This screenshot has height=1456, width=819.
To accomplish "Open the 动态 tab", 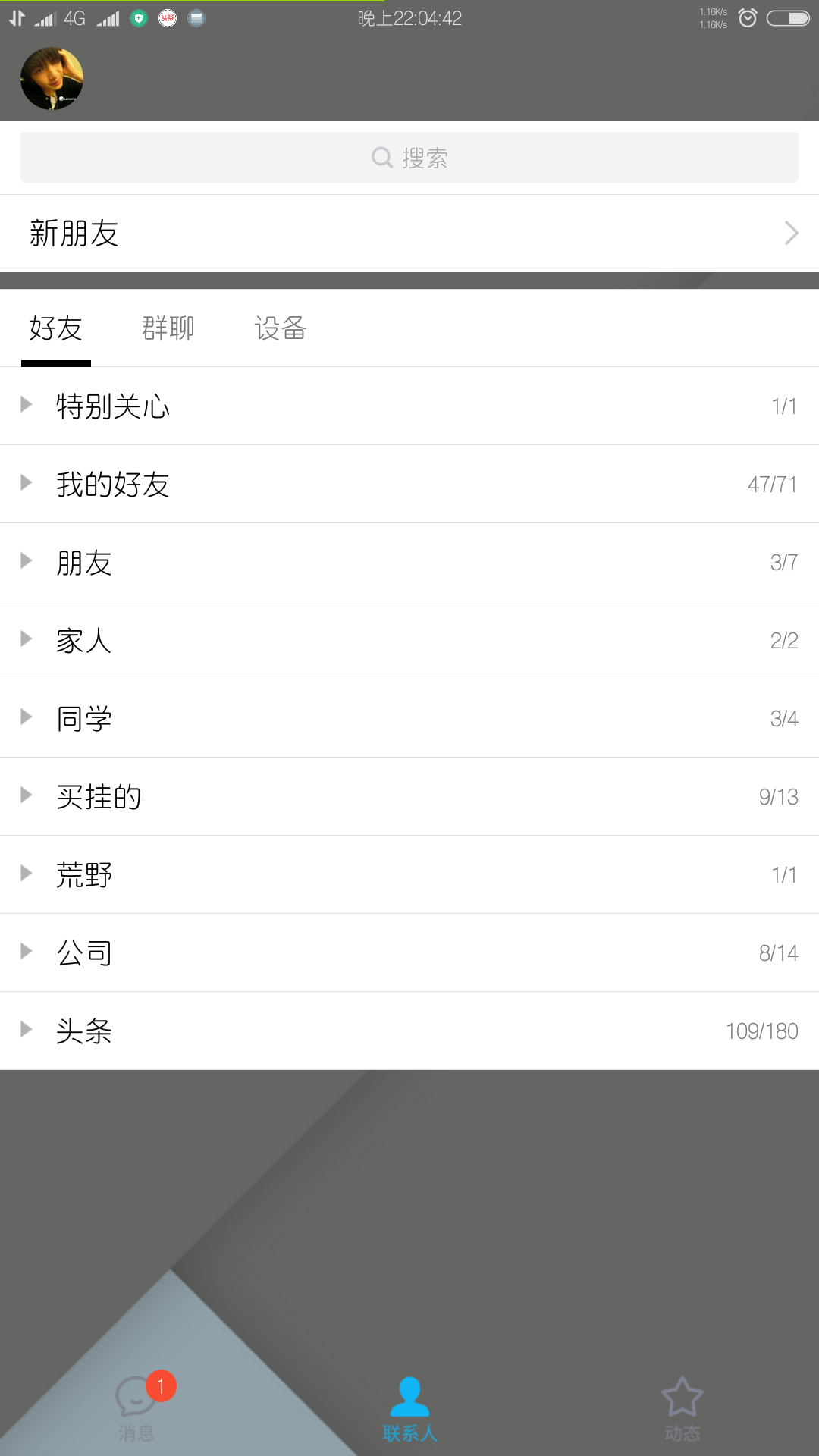I will (x=682, y=1409).
